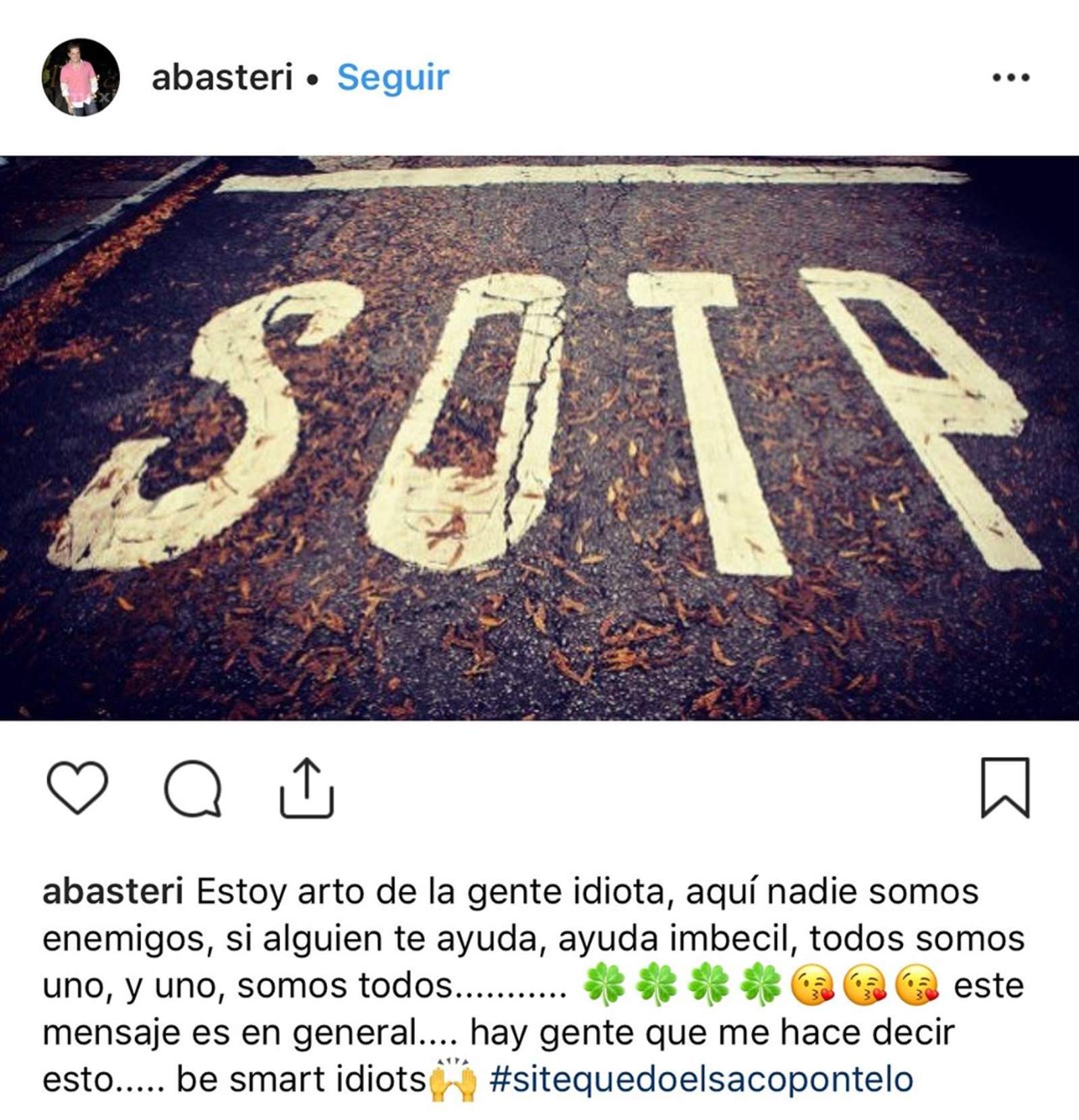Open comments with the speech bubble icon

(x=193, y=788)
